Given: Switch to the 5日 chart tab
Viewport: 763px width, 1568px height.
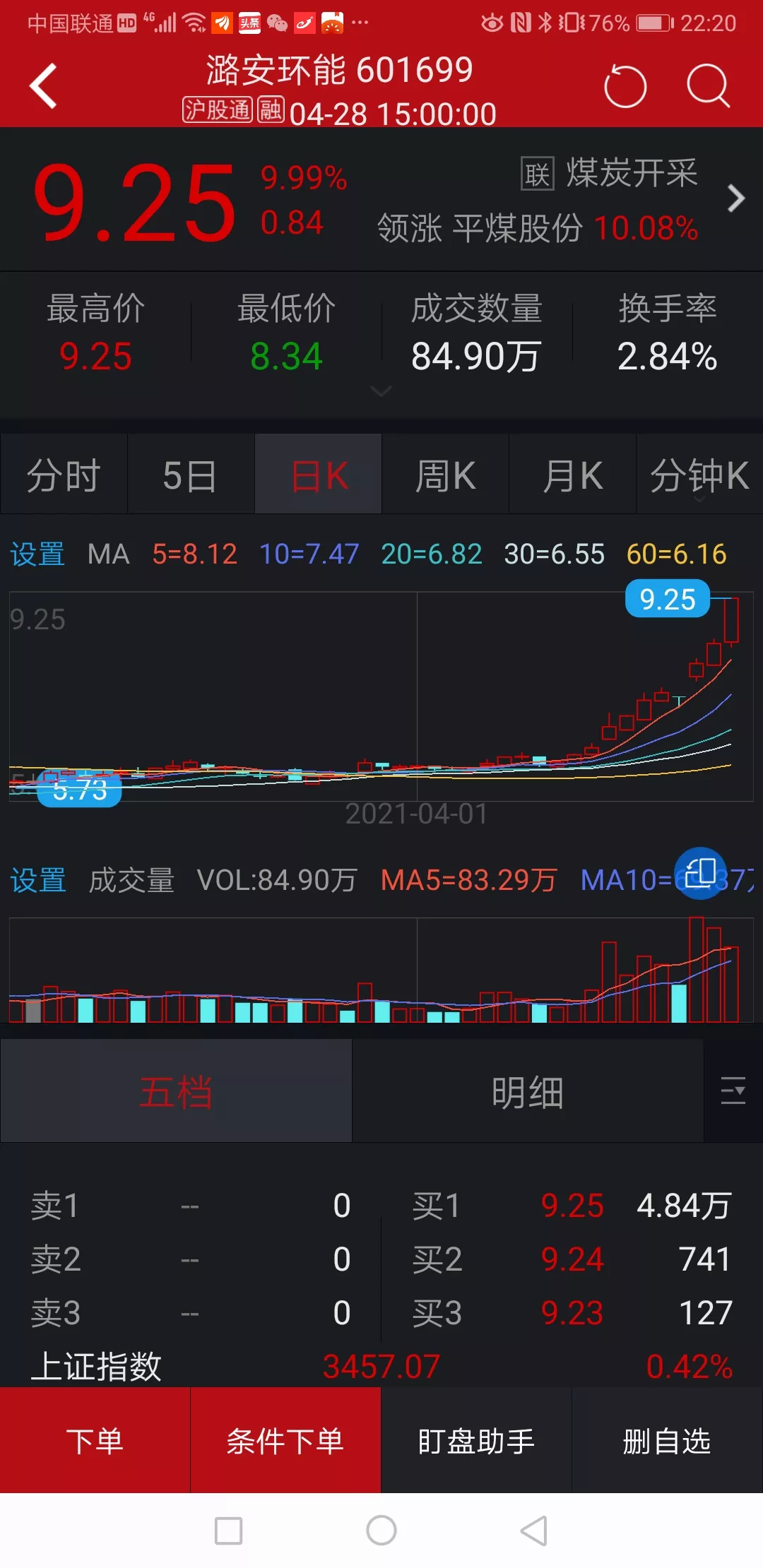Looking at the screenshot, I should point(190,475).
